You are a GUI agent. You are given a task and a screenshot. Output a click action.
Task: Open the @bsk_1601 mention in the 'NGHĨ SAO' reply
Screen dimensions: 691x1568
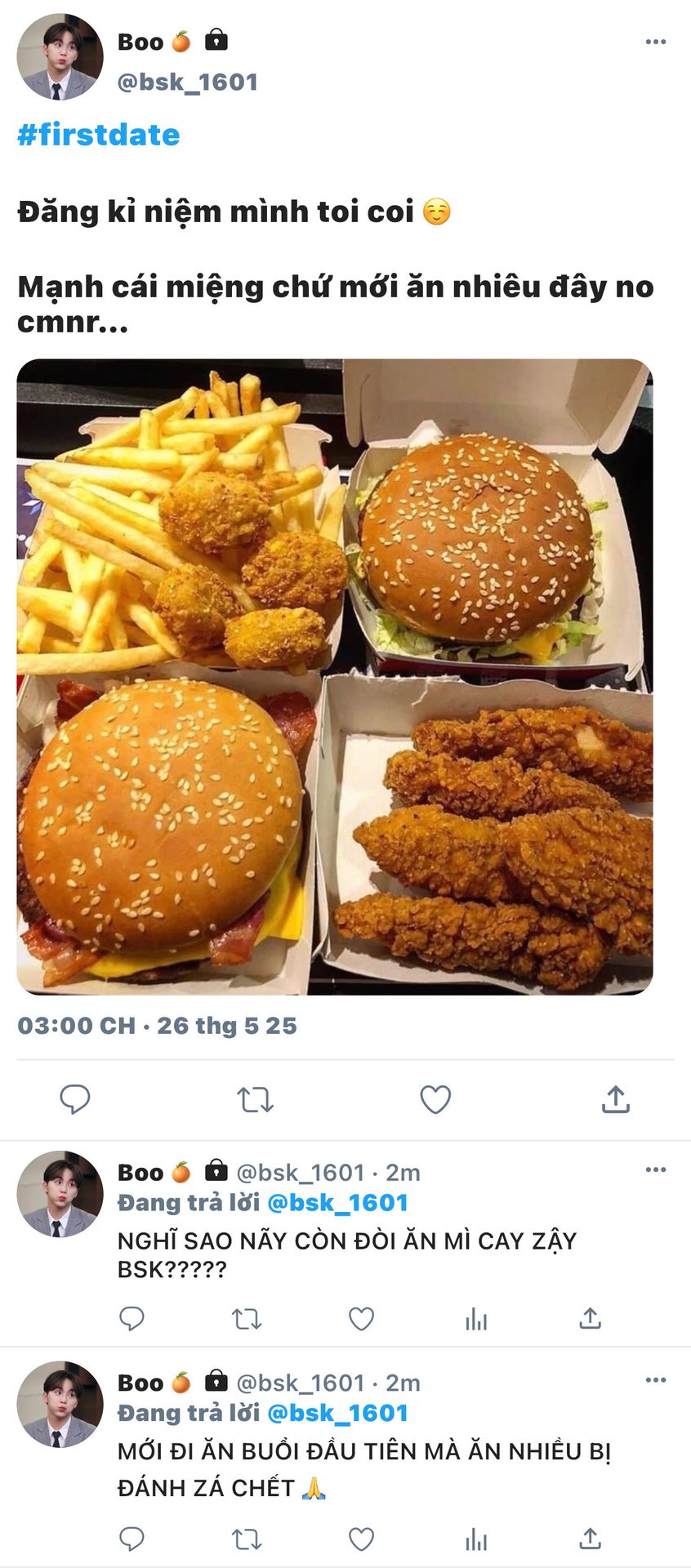(337, 1202)
